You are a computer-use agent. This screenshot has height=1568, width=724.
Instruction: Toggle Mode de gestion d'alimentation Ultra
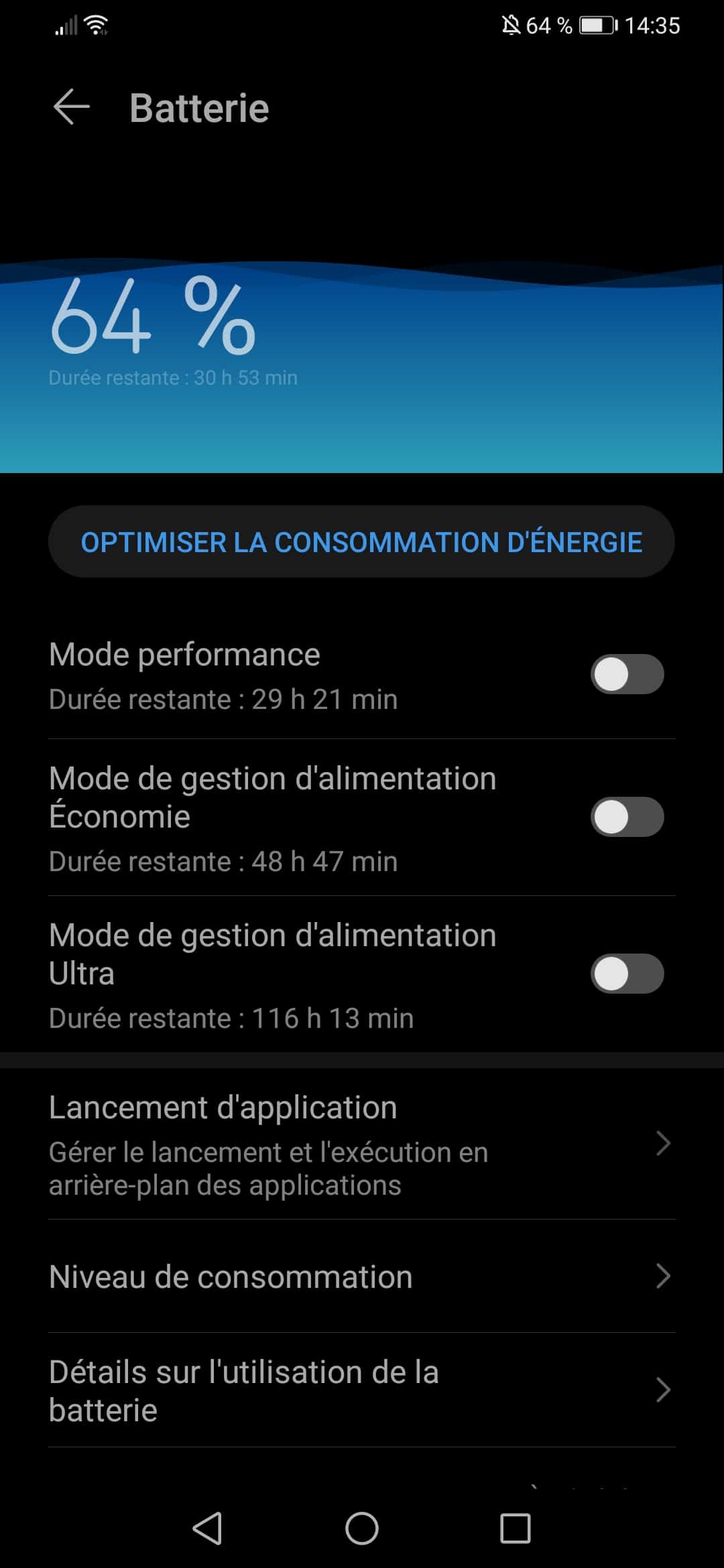[x=627, y=974]
